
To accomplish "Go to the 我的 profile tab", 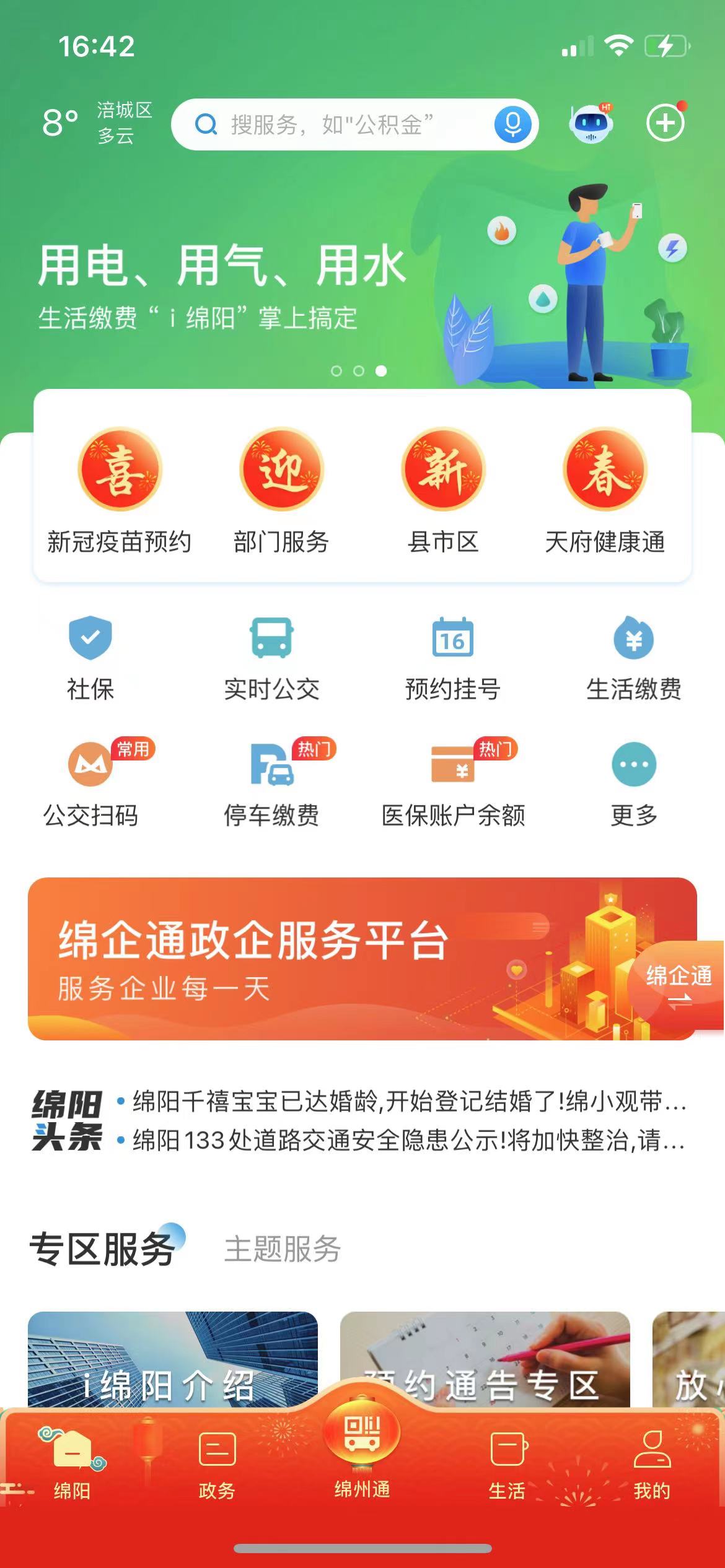I will point(652,1465).
